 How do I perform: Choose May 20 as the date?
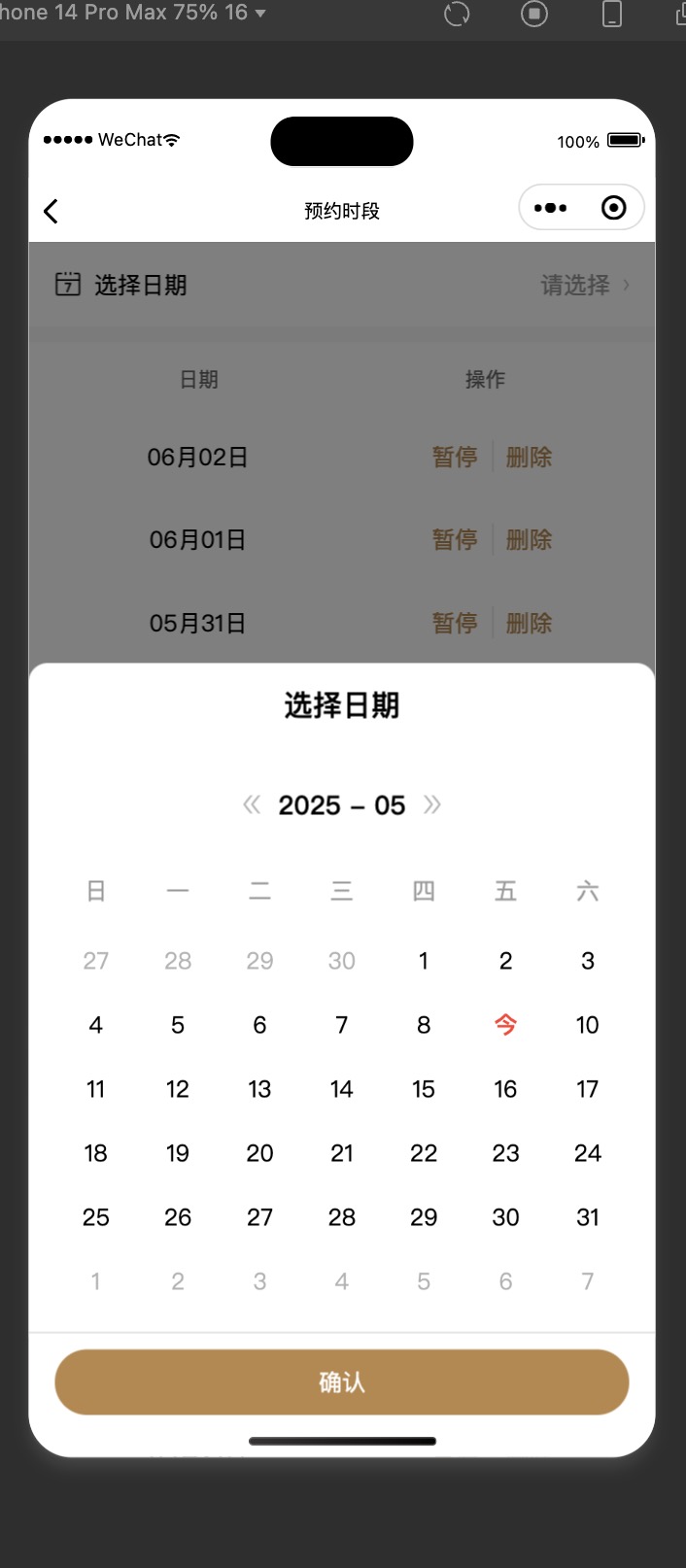tap(259, 1153)
